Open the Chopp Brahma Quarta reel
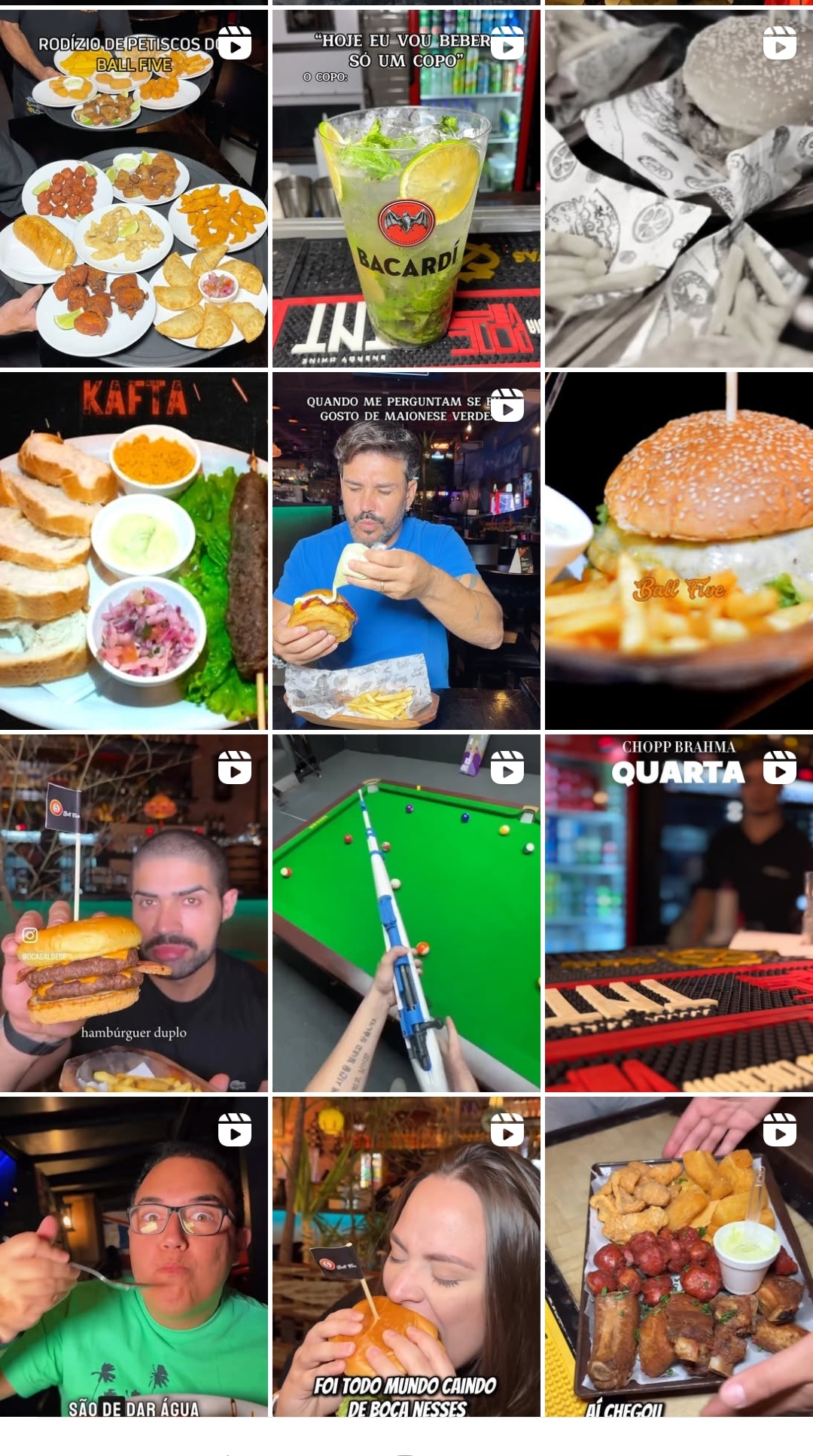 679,913
